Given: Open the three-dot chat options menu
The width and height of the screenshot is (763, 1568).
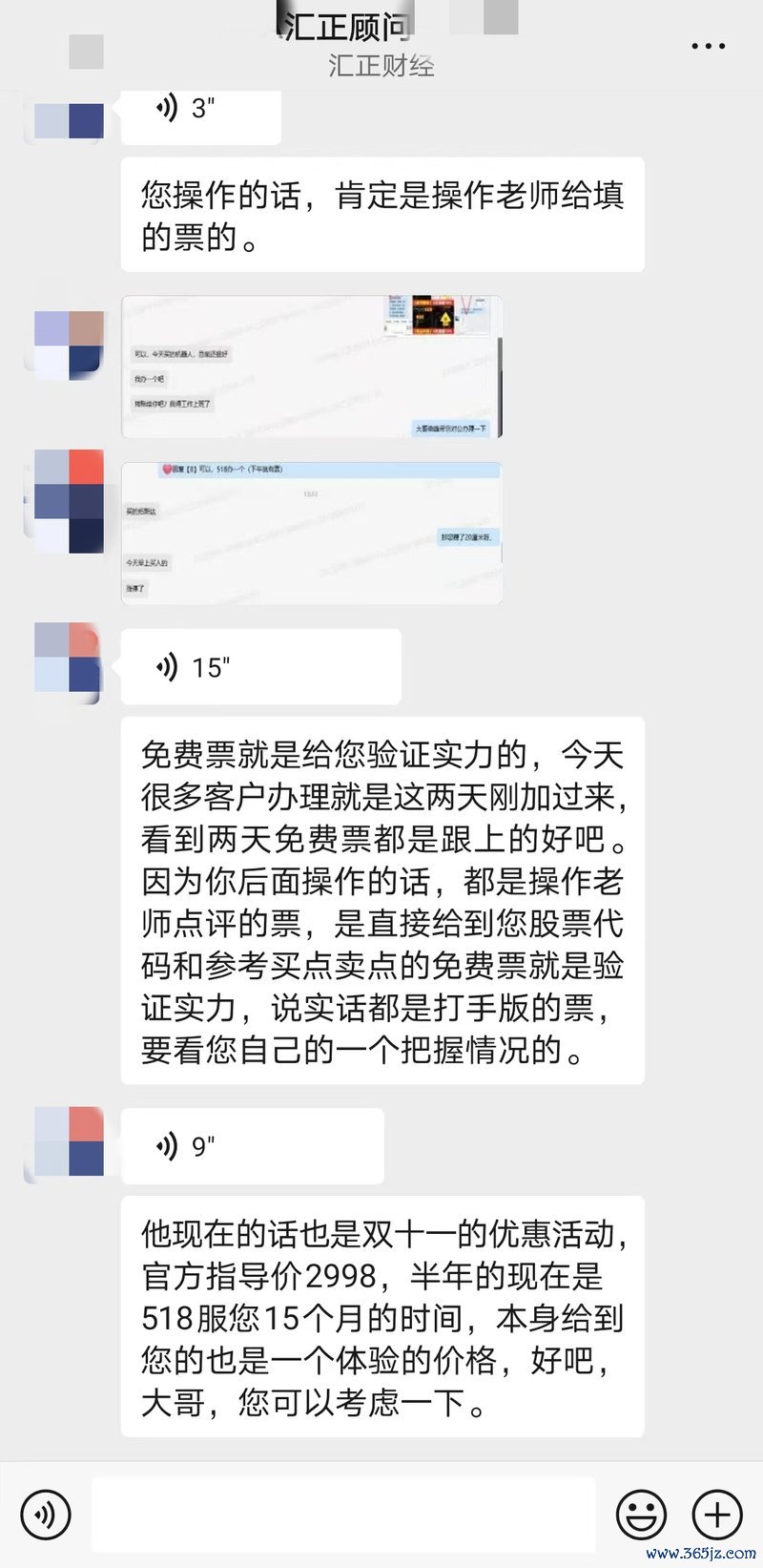Looking at the screenshot, I should (x=708, y=46).
